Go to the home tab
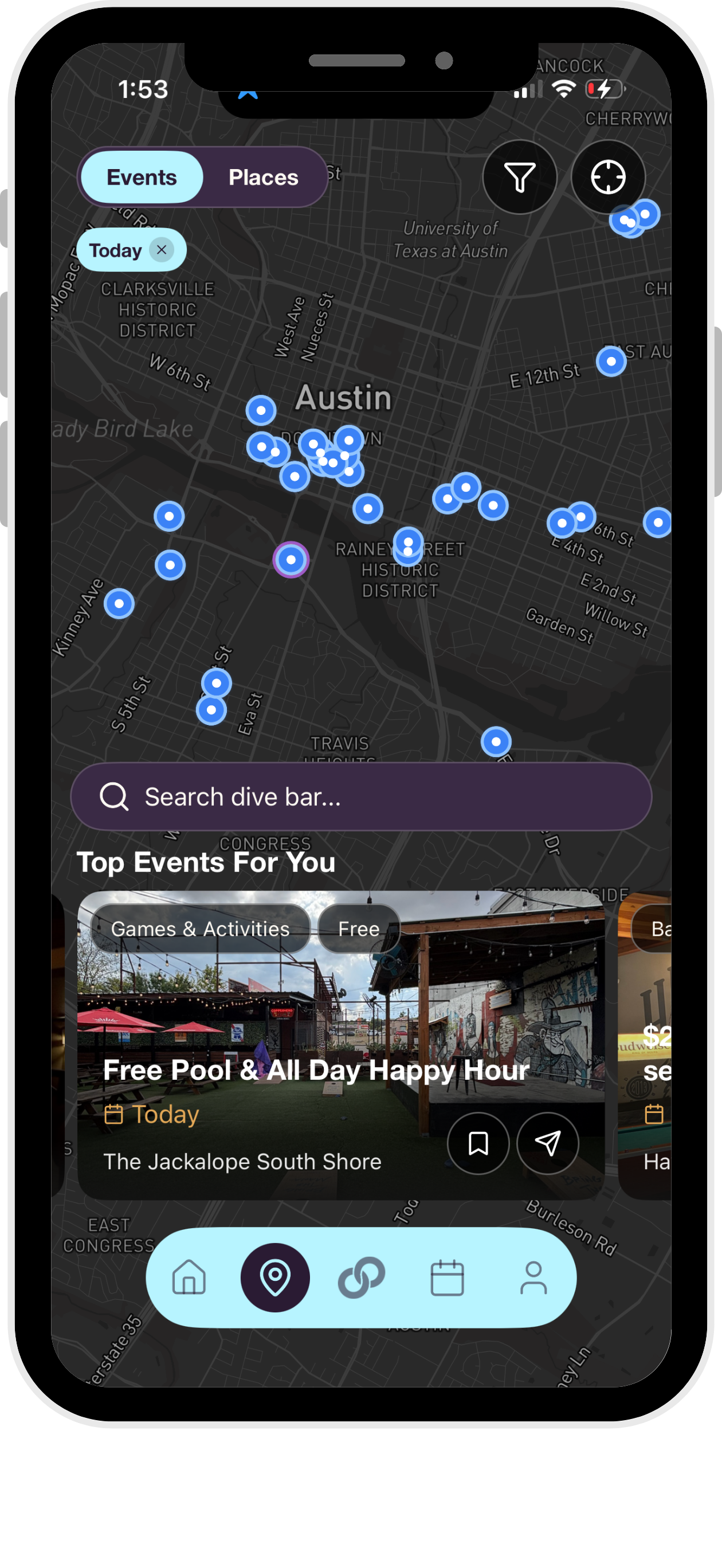 pyautogui.click(x=189, y=1277)
